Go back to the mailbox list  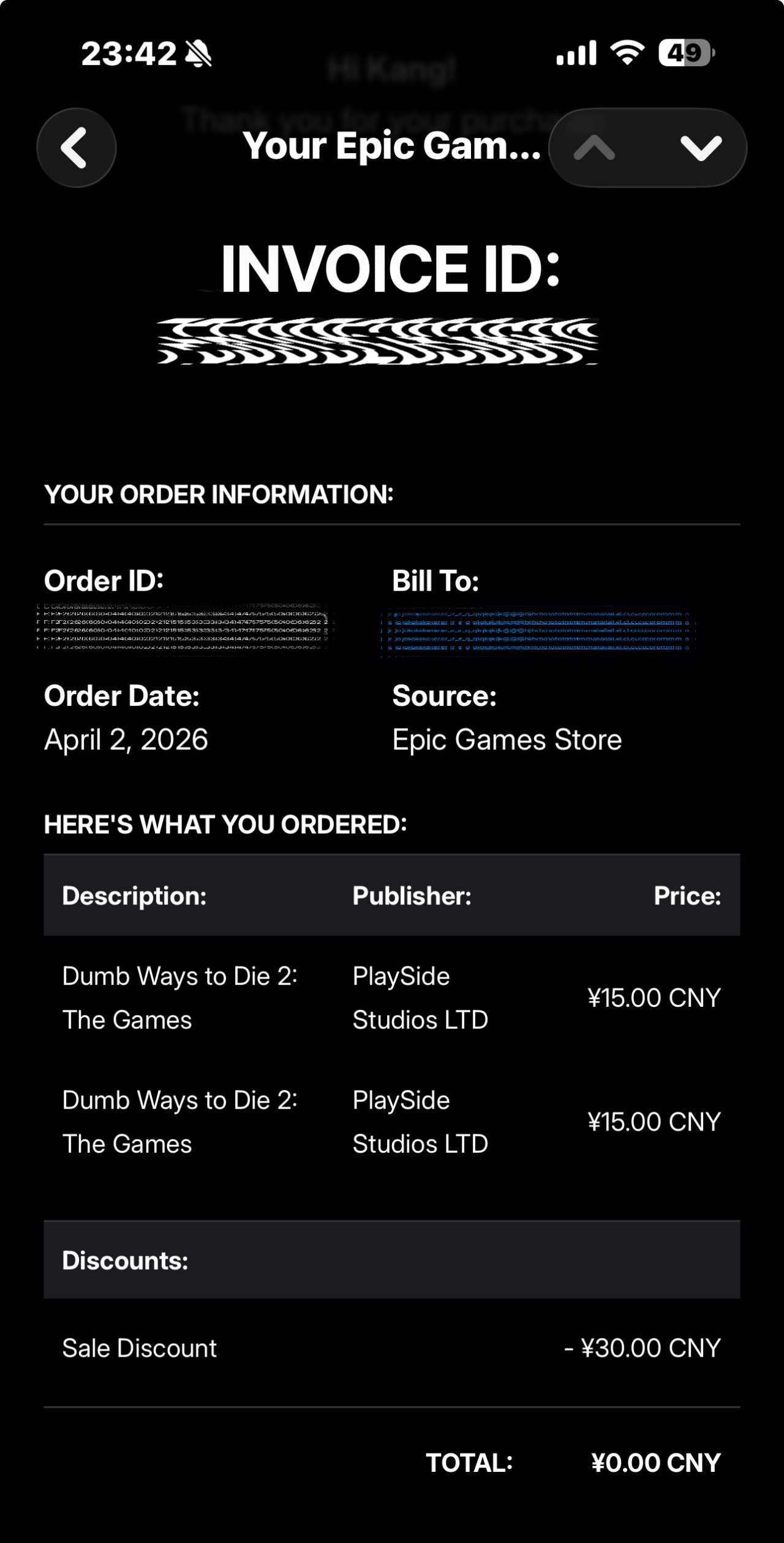[x=77, y=148]
